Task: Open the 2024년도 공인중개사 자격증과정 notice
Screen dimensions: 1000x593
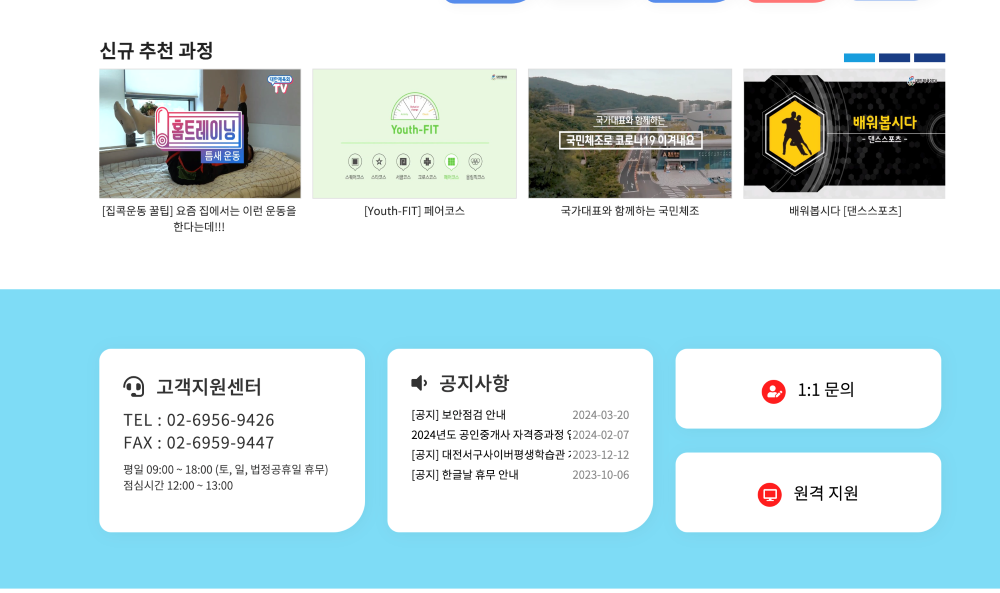Action: point(490,435)
